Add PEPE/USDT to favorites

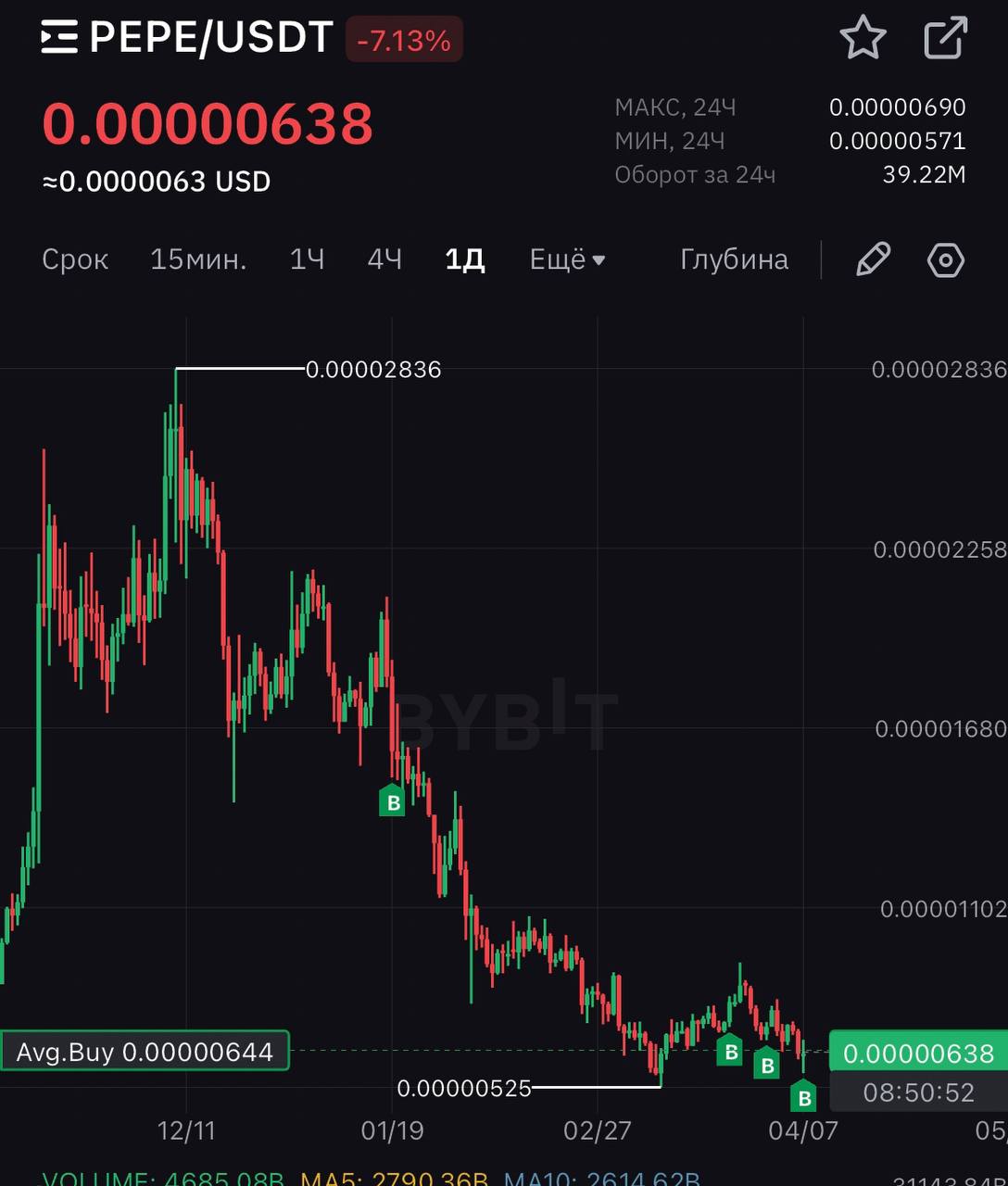(x=863, y=39)
